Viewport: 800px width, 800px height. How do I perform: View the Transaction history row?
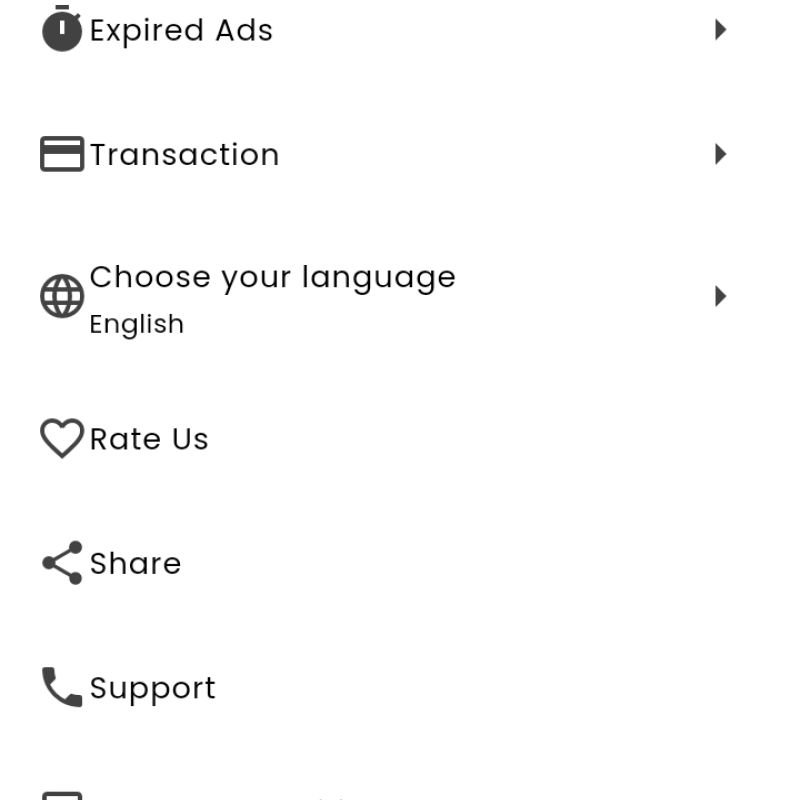tap(185, 154)
